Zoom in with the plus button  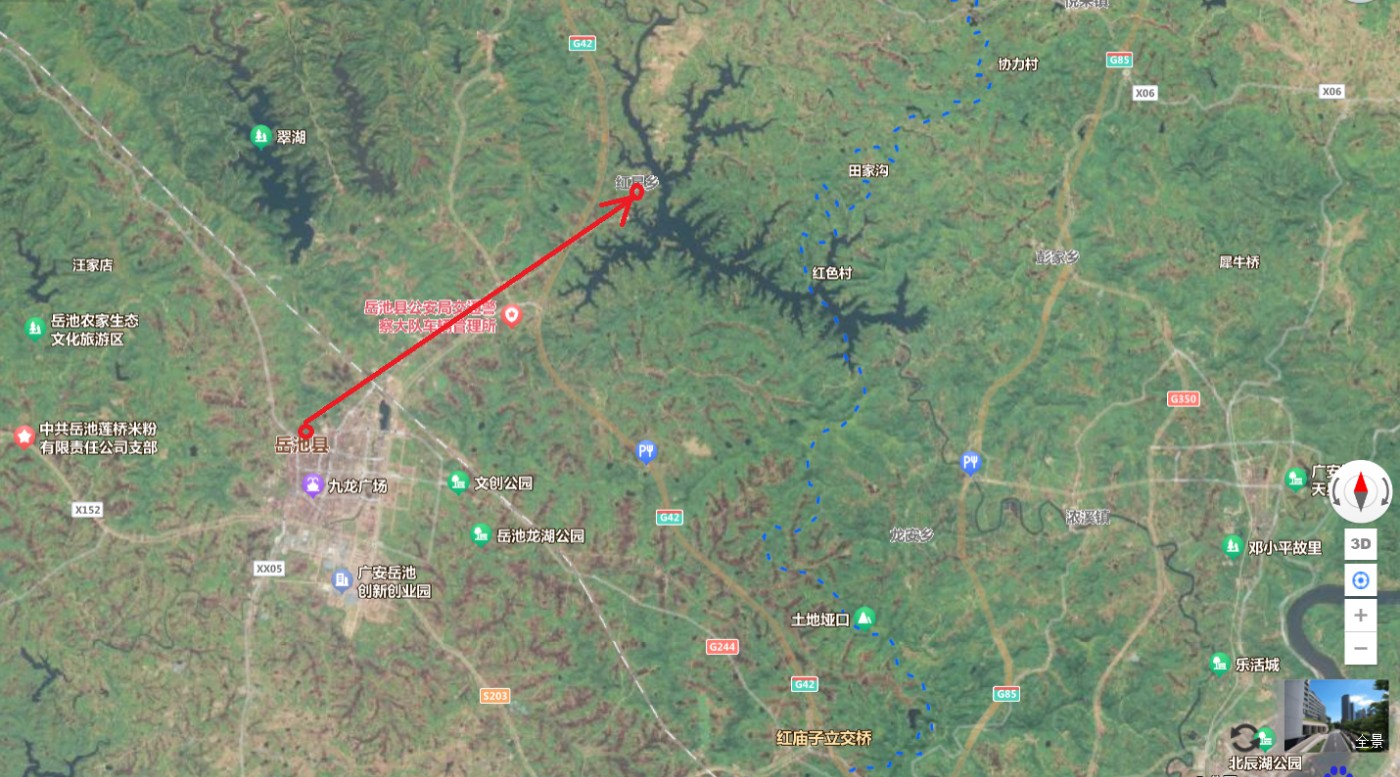[1360, 615]
